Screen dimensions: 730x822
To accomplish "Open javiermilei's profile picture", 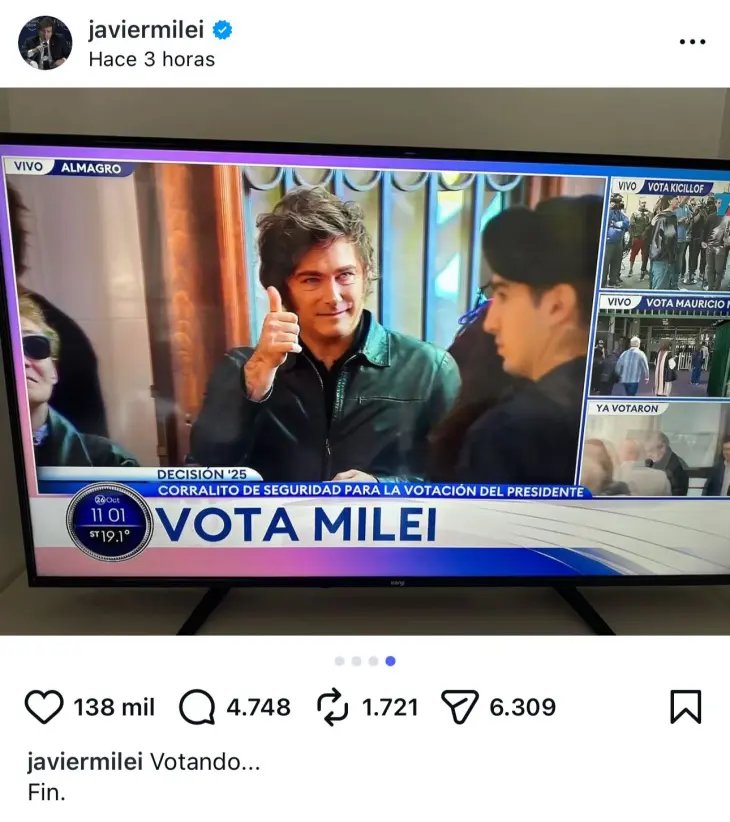I will (x=45, y=43).
